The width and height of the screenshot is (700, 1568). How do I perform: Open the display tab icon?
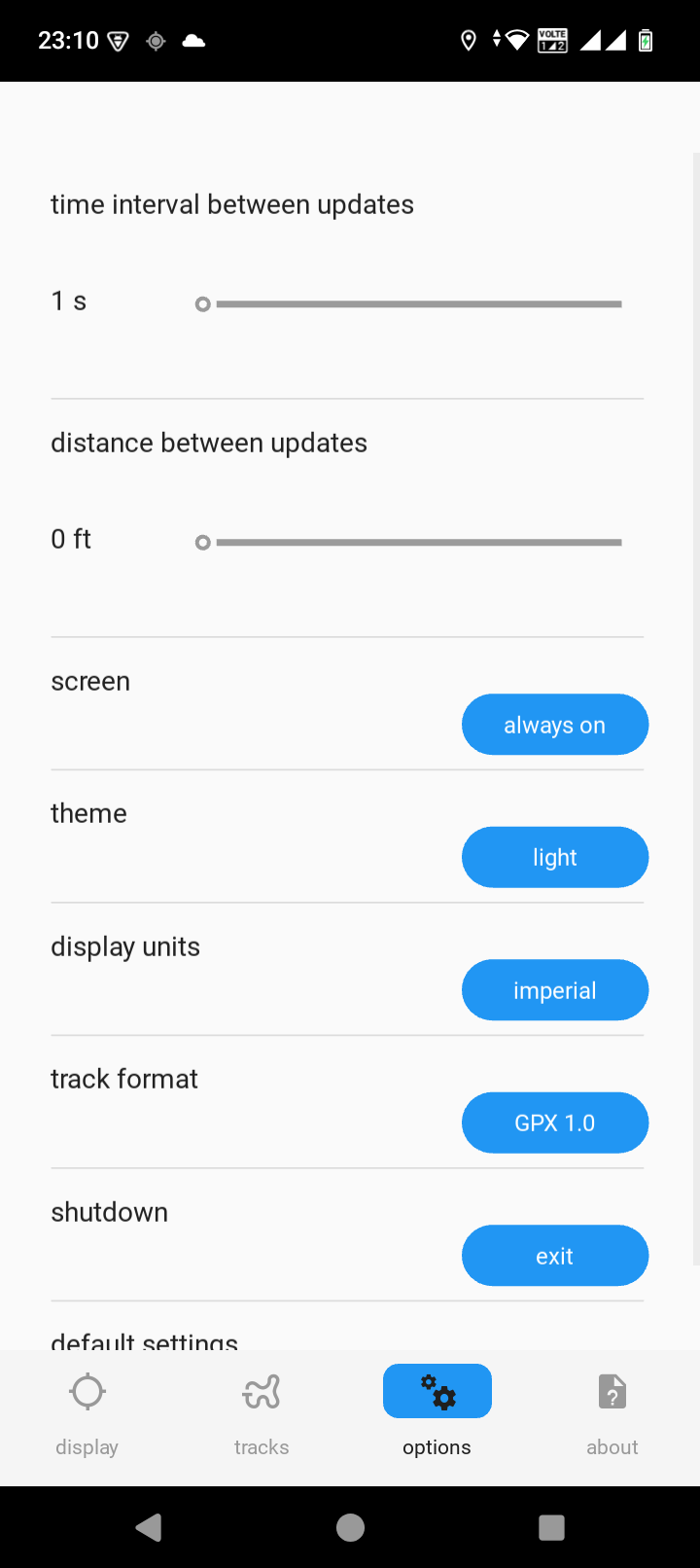tap(87, 1391)
